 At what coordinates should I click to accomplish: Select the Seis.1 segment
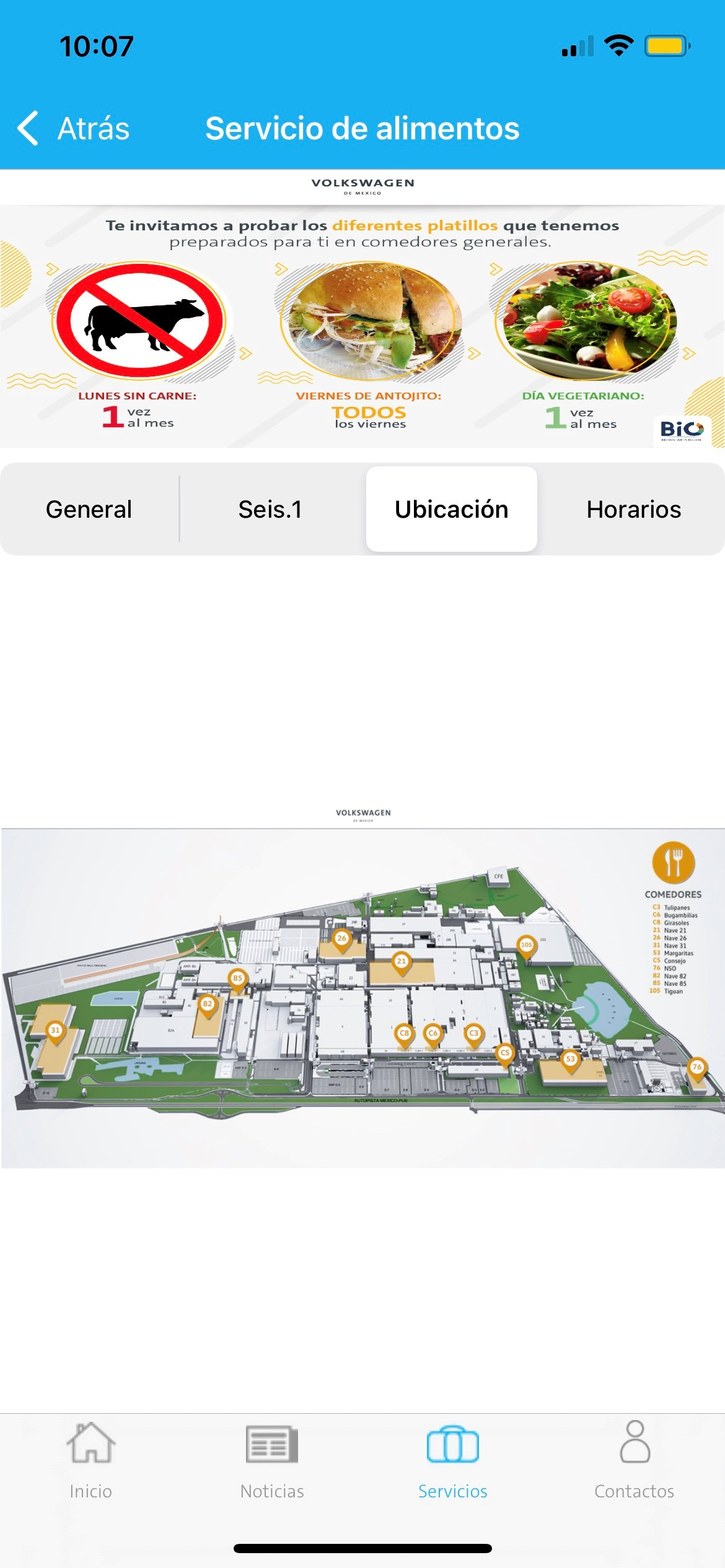tap(271, 509)
